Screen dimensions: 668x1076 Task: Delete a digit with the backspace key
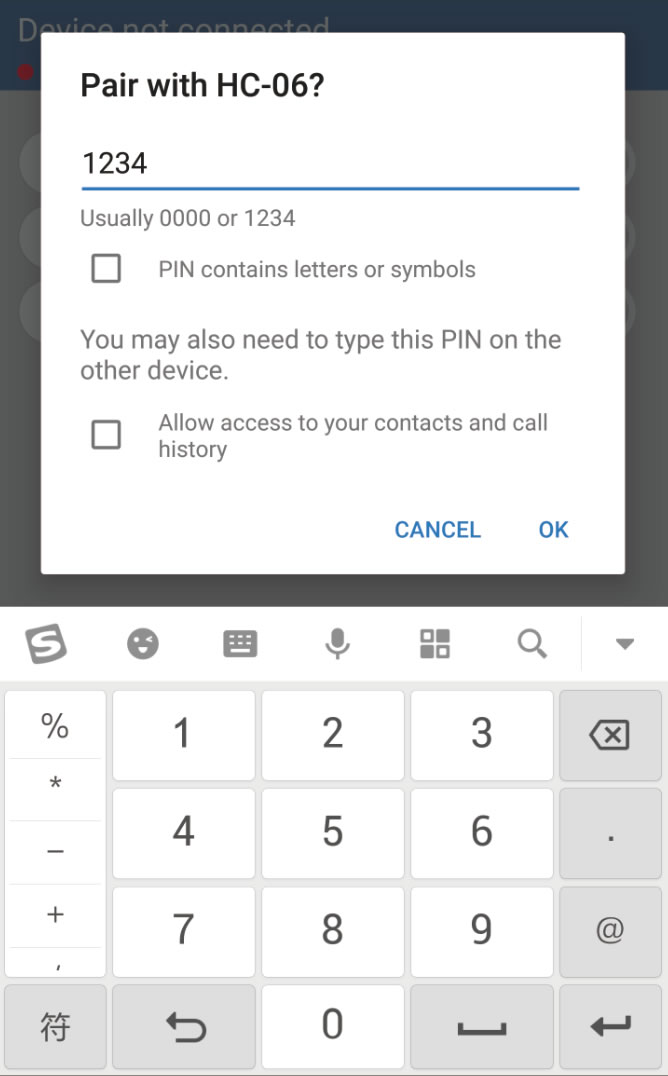click(610, 736)
